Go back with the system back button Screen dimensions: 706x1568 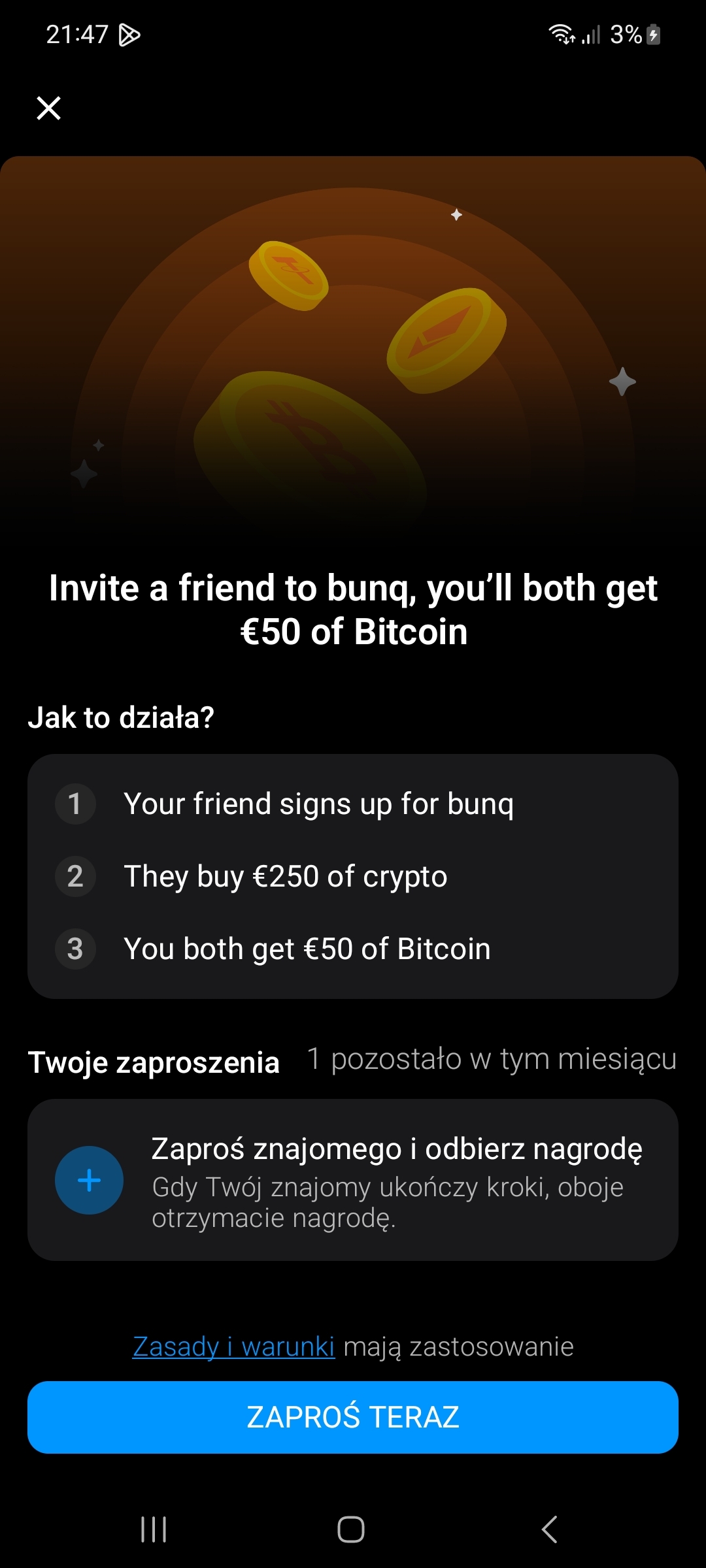(550, 1529)
